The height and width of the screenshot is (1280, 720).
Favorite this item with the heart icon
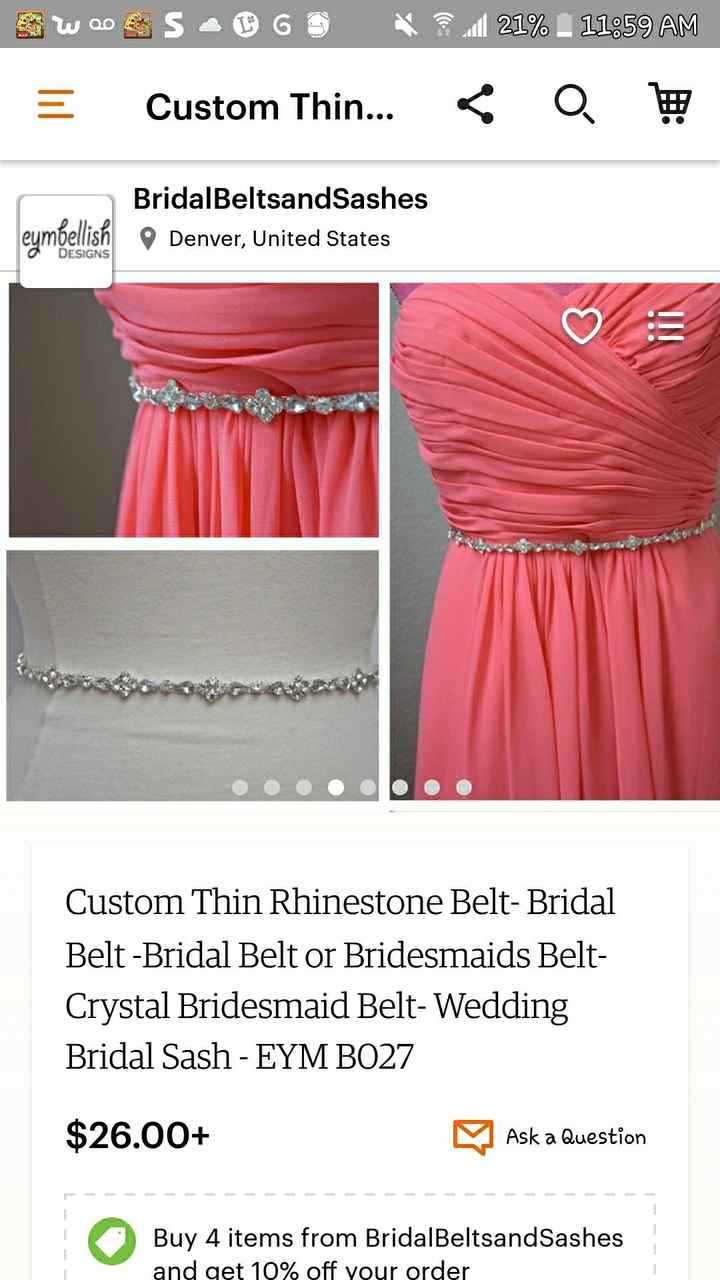click(x=581, y=326)
